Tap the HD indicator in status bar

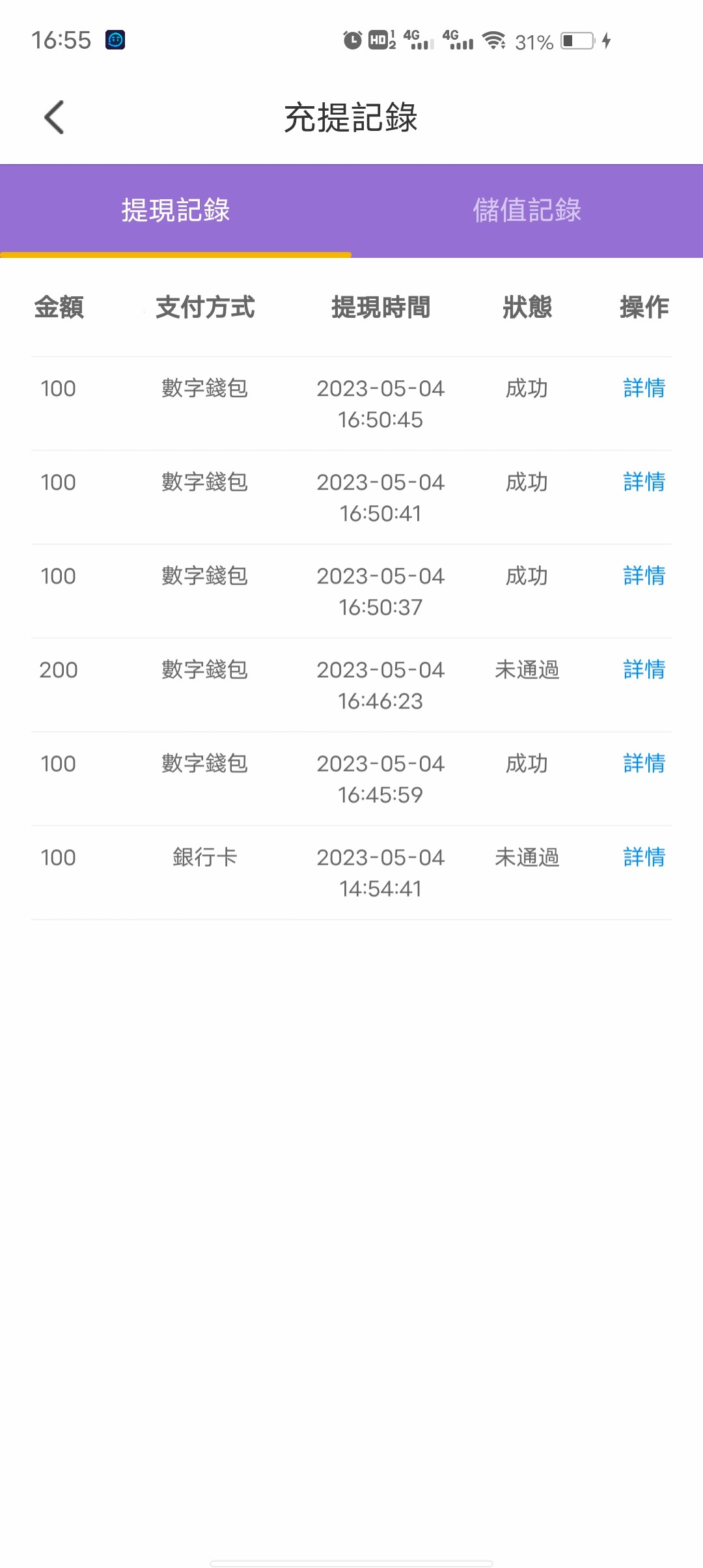380,41
